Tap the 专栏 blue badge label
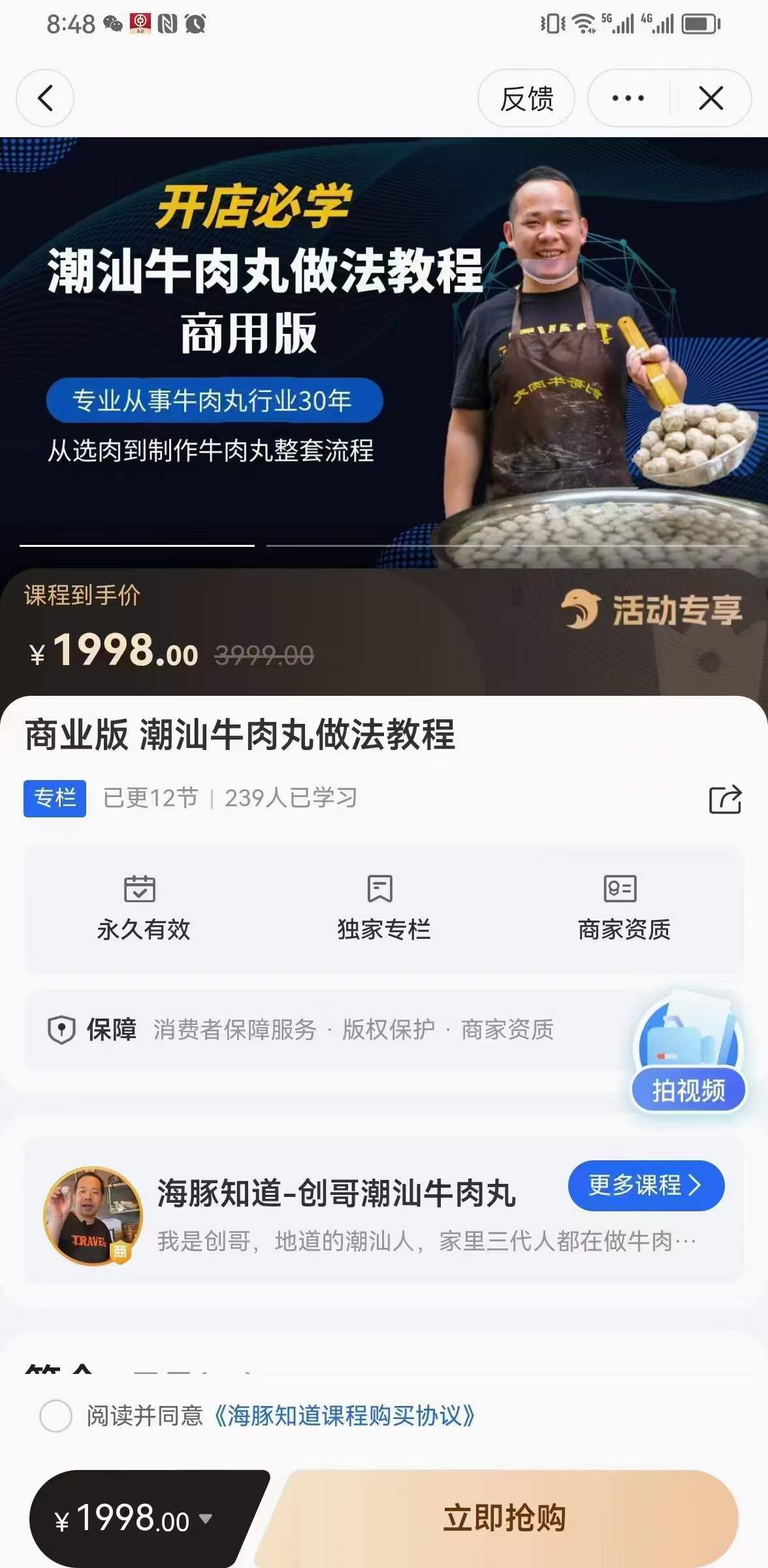 (x=54, y=799)
